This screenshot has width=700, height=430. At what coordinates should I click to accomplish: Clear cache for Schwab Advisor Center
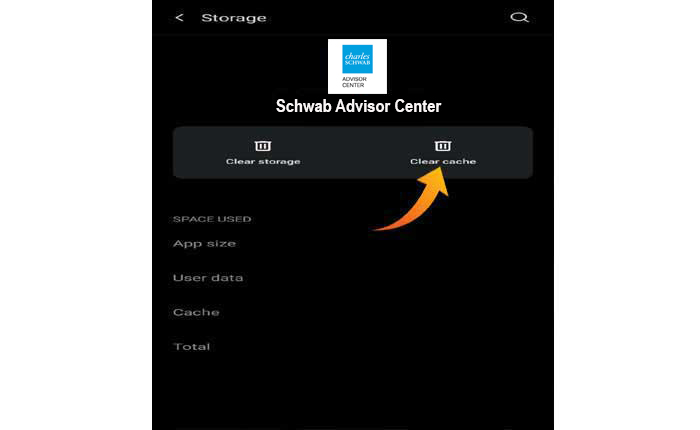point(443,152)
